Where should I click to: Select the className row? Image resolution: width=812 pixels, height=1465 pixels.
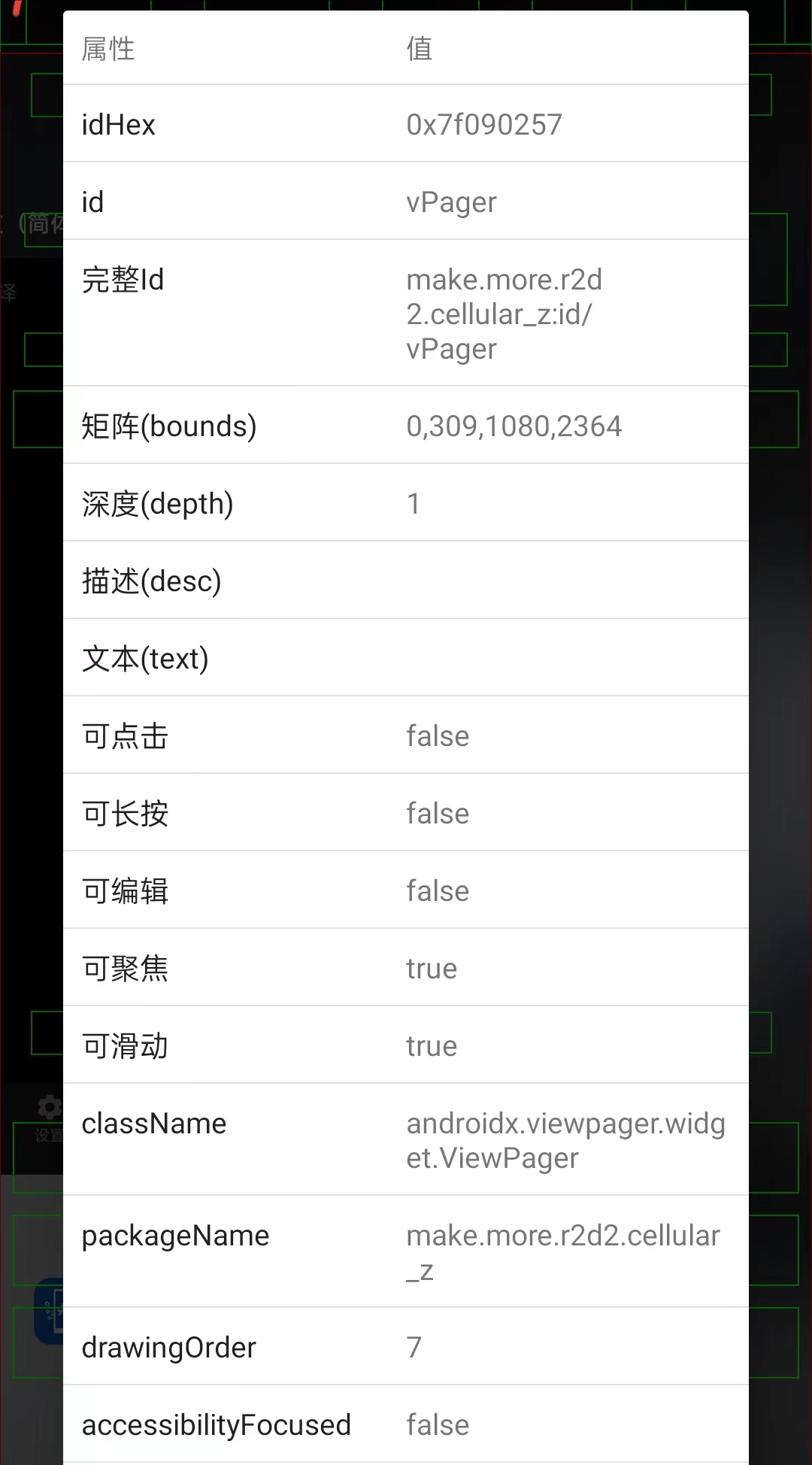406,1140
